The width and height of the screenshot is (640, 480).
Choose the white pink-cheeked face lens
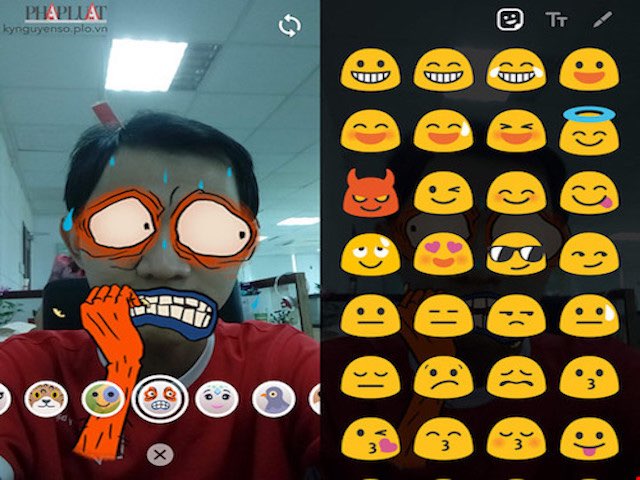[217, 400]
